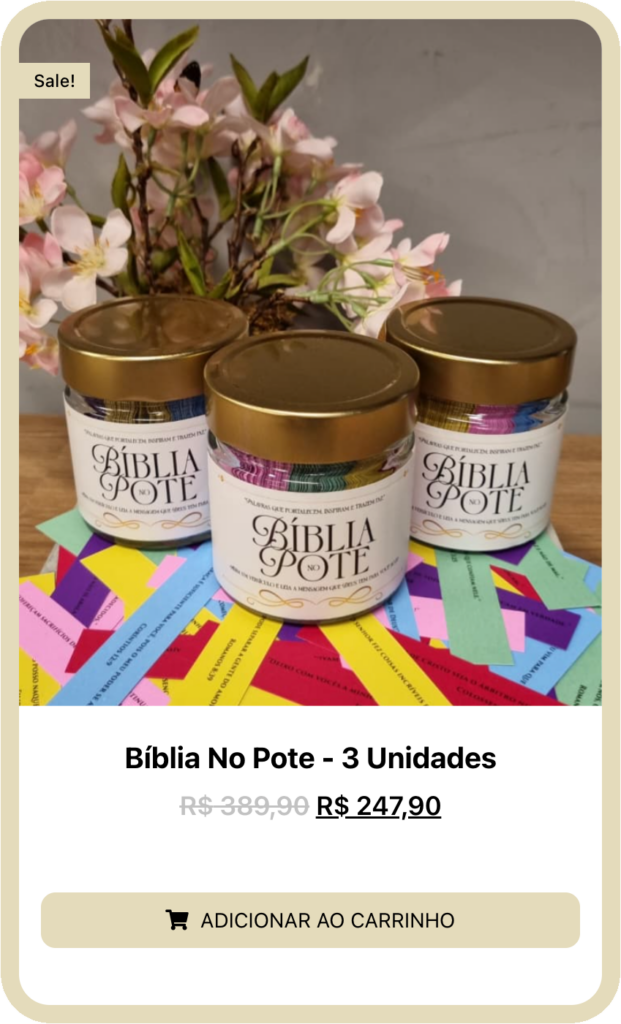Open the Bíblia No Pote product image
The height and width of the screenshot is (1024, 621).
click(x=310, y=362)
